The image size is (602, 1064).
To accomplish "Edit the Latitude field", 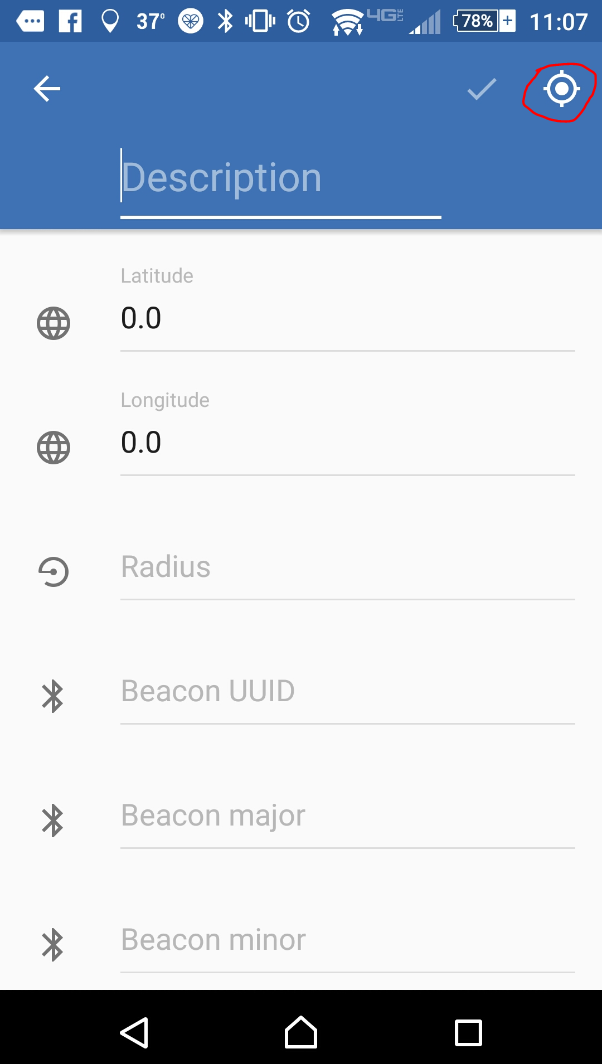I will (x=346, y=319).
